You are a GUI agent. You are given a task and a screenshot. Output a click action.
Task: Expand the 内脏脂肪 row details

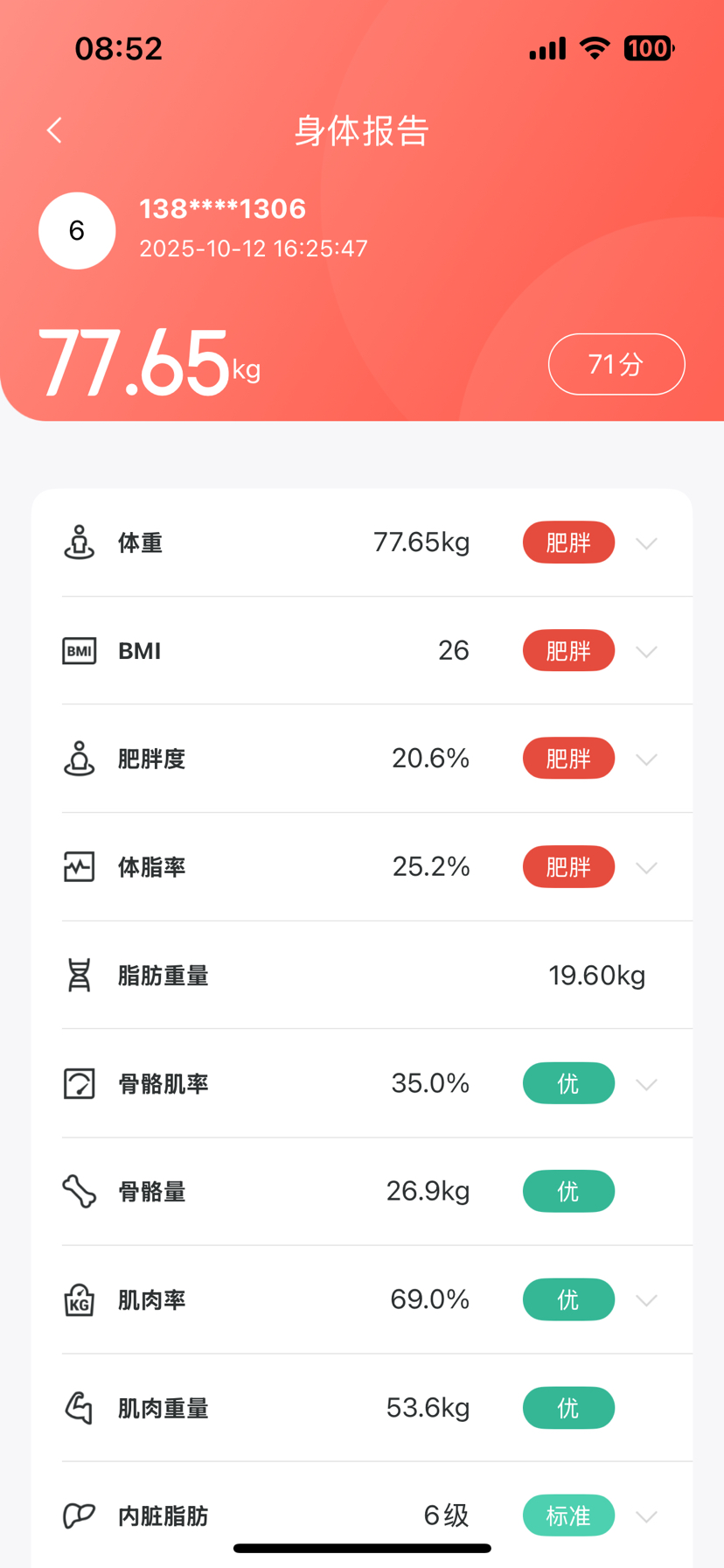pyautogui.click(x=646, y=1516)
